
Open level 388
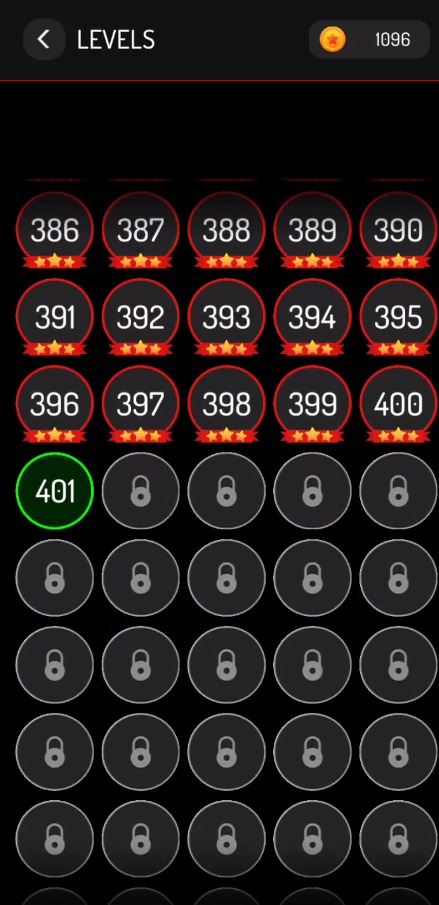coord(226,231)
